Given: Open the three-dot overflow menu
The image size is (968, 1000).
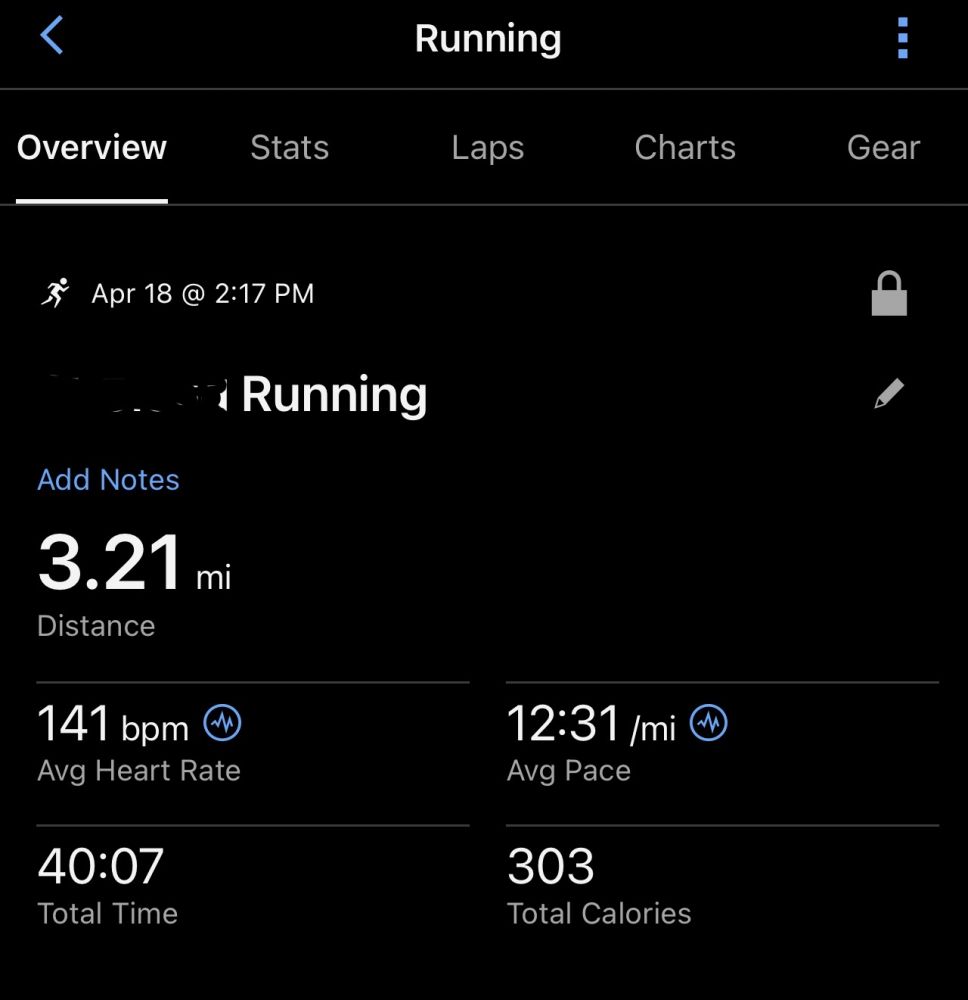Looking at the screenshot, I should 902,39.
